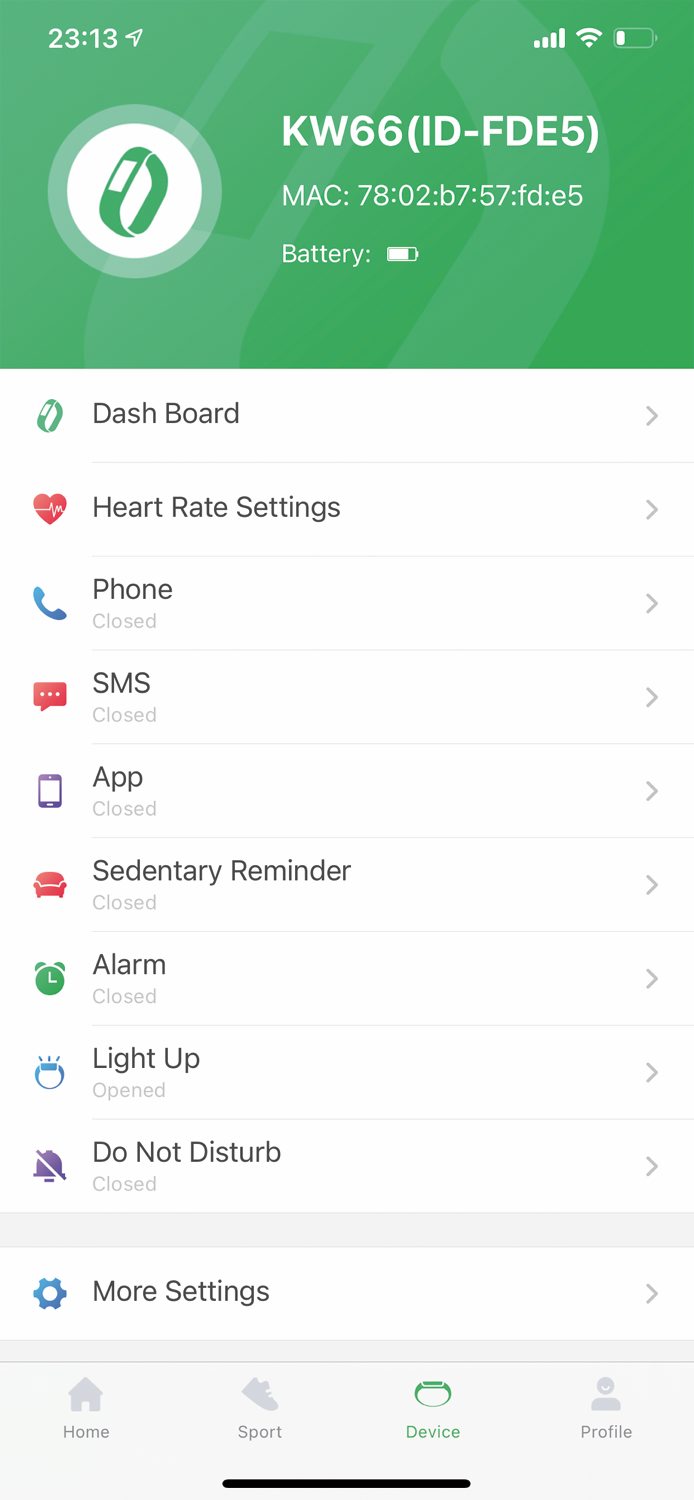Screen dimensions: 694x1500
Task: Open Do Not Disturb settings
Action: (x=347, y=1166)
